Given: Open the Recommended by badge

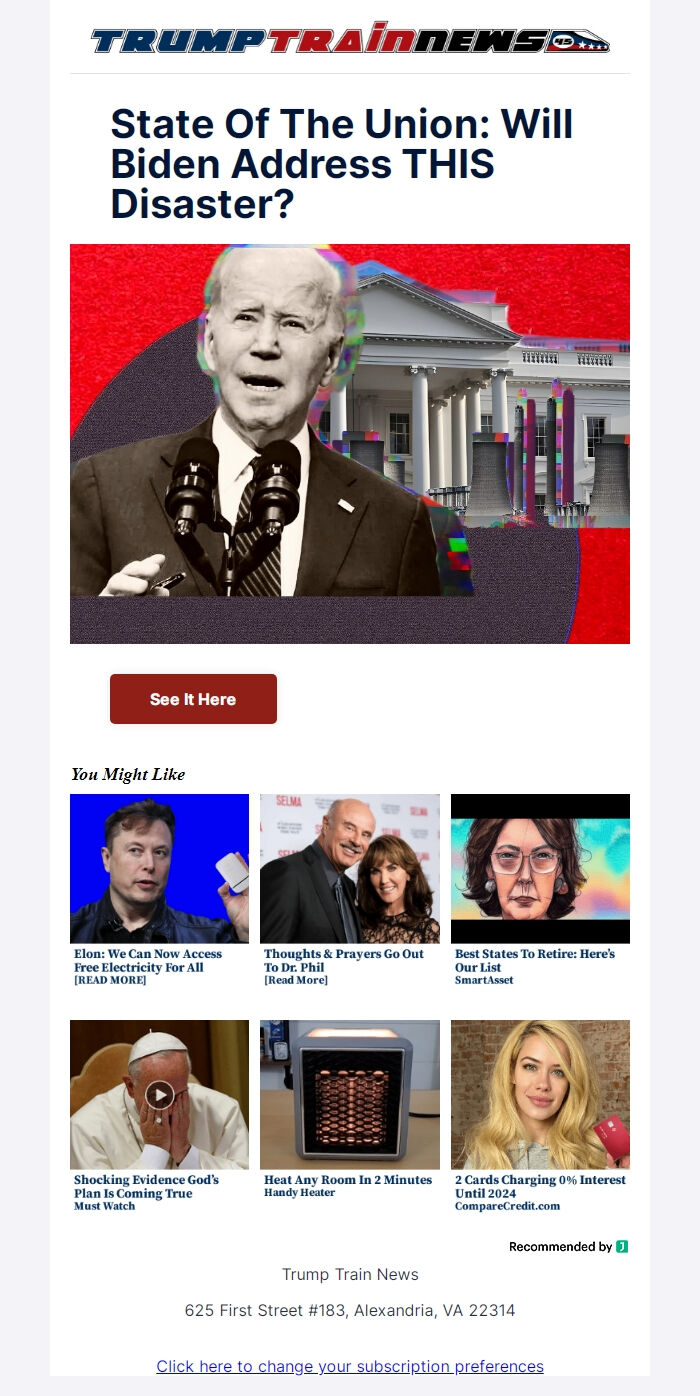Looking at the screenshot, I should pos(568,1246).
